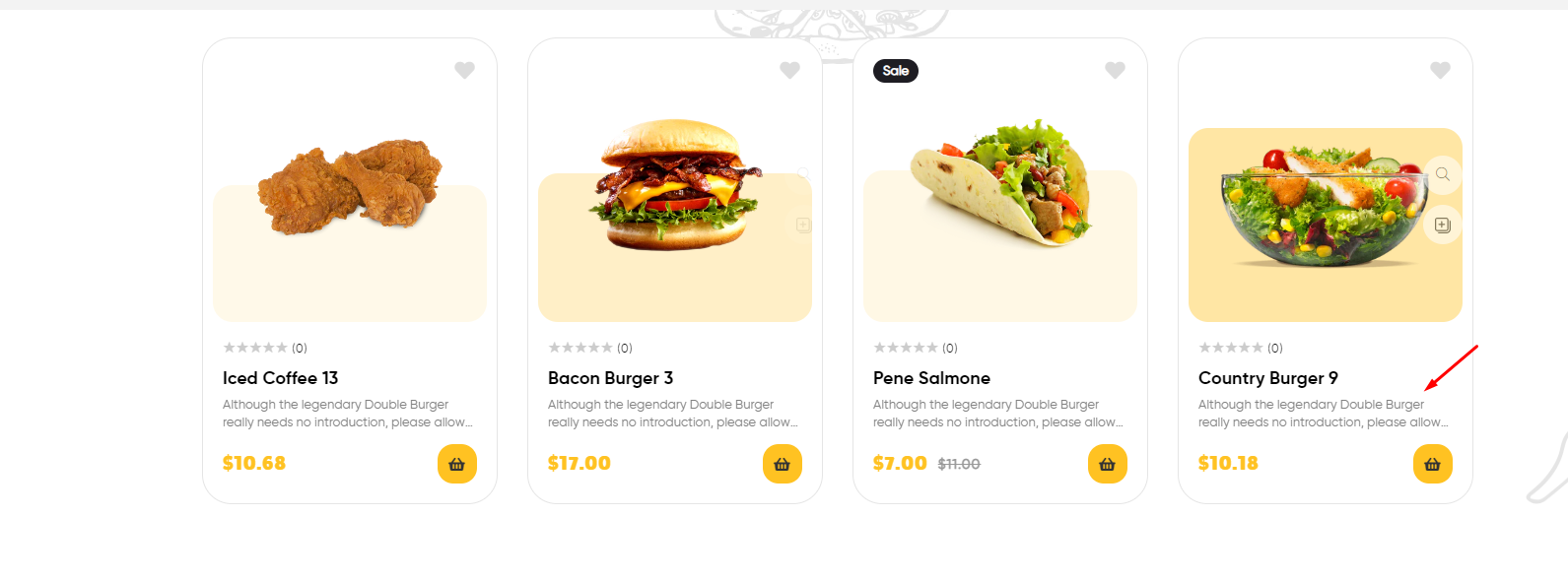
Task: Favorite the Bacon Burger 3 item
Action: click(789, 70)
